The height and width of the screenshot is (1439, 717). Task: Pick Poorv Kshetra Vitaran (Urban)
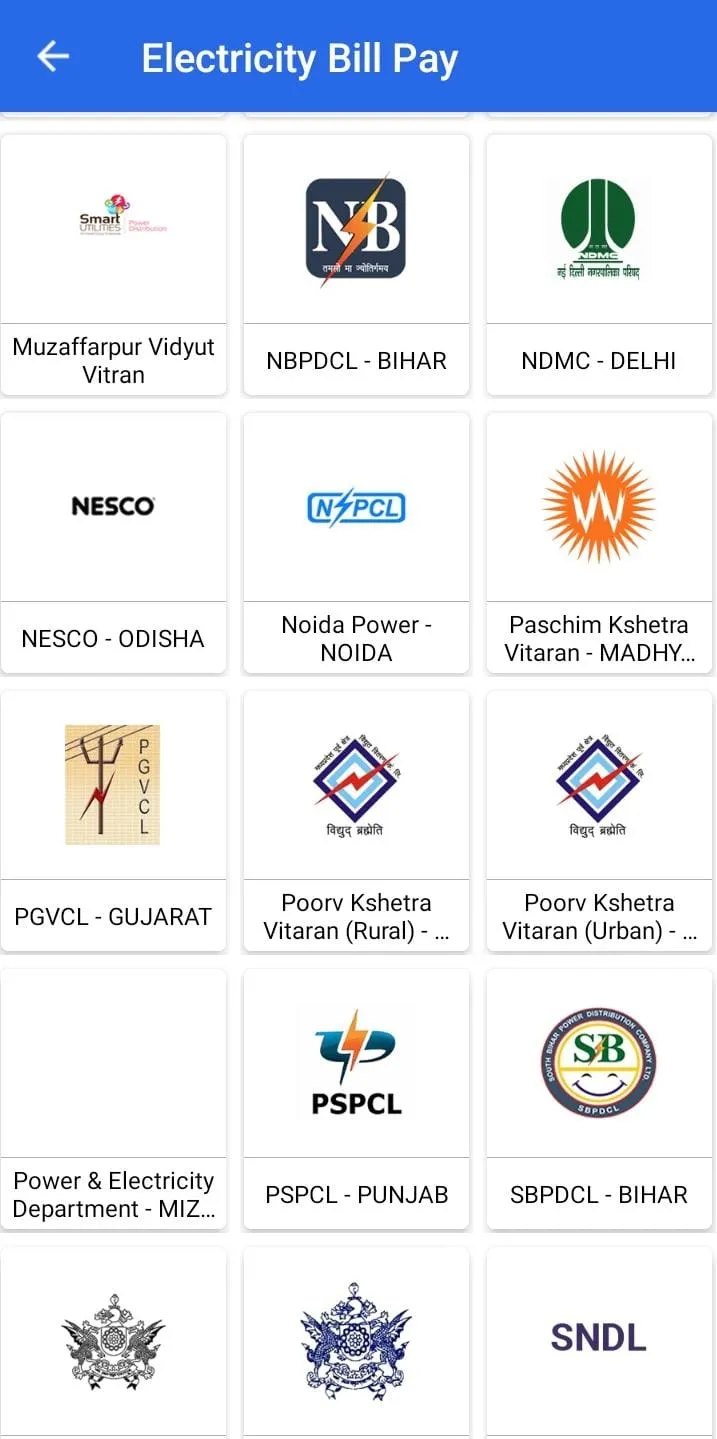pyautogui.click(x=599, y=820)
